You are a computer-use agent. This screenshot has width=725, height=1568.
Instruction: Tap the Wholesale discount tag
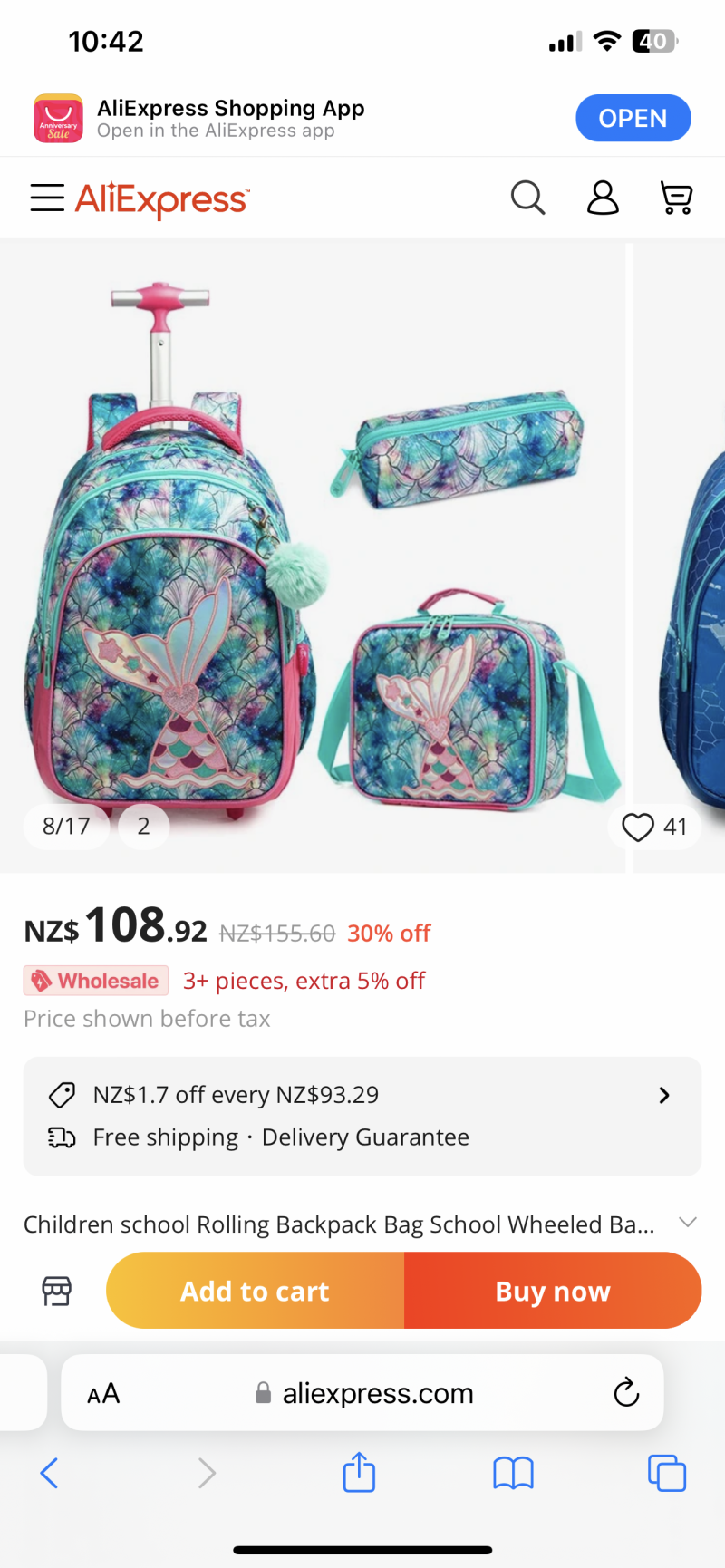click(96, 981)
